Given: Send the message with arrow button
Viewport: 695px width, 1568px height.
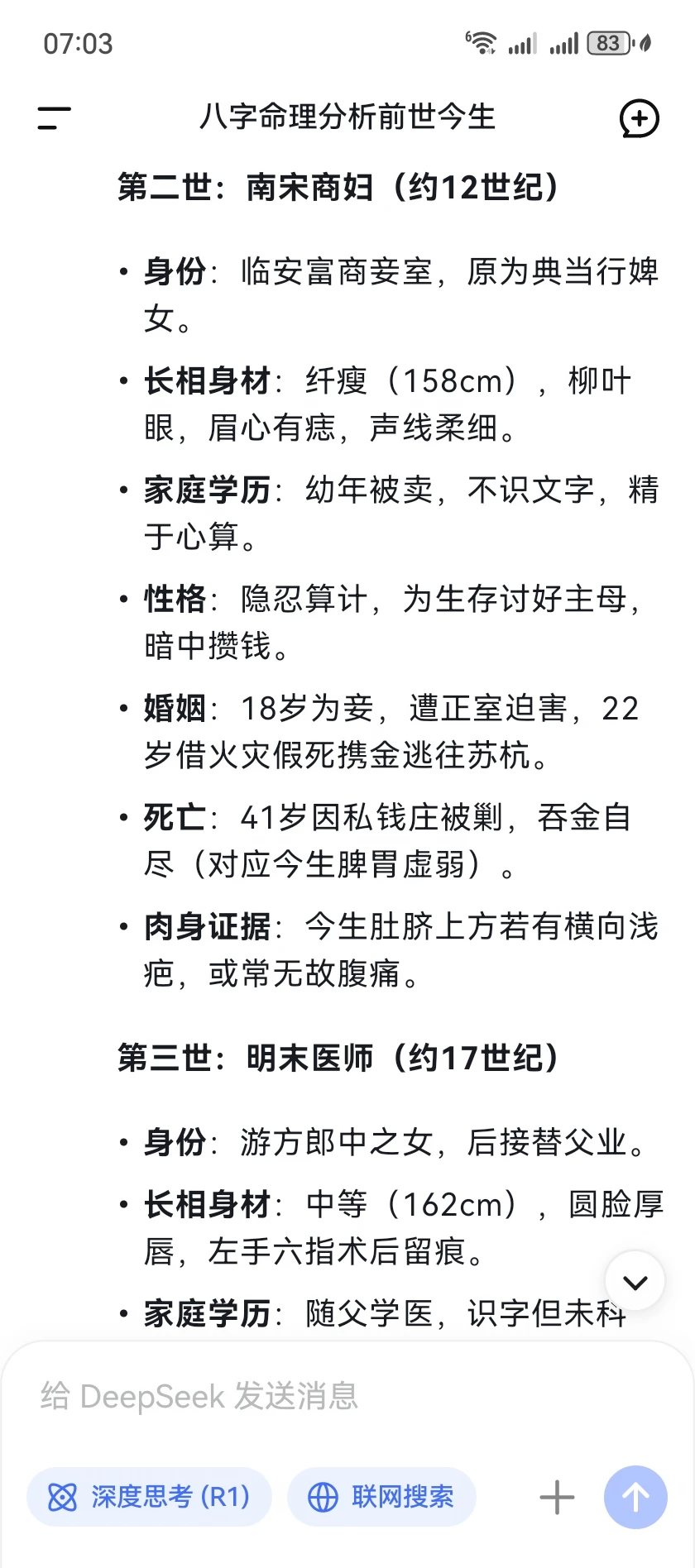Looking at the screenshot, I should tap(635, 1497).
